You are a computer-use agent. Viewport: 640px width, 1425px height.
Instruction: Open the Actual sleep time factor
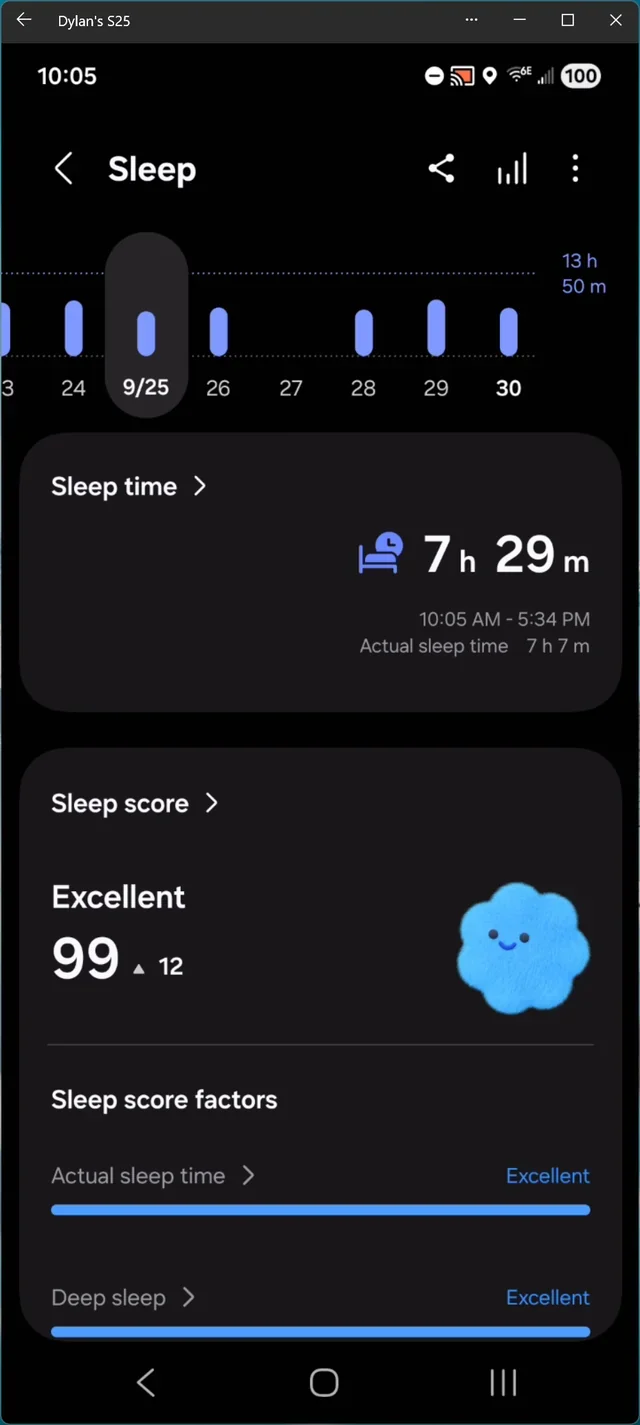click(152, 1176)
